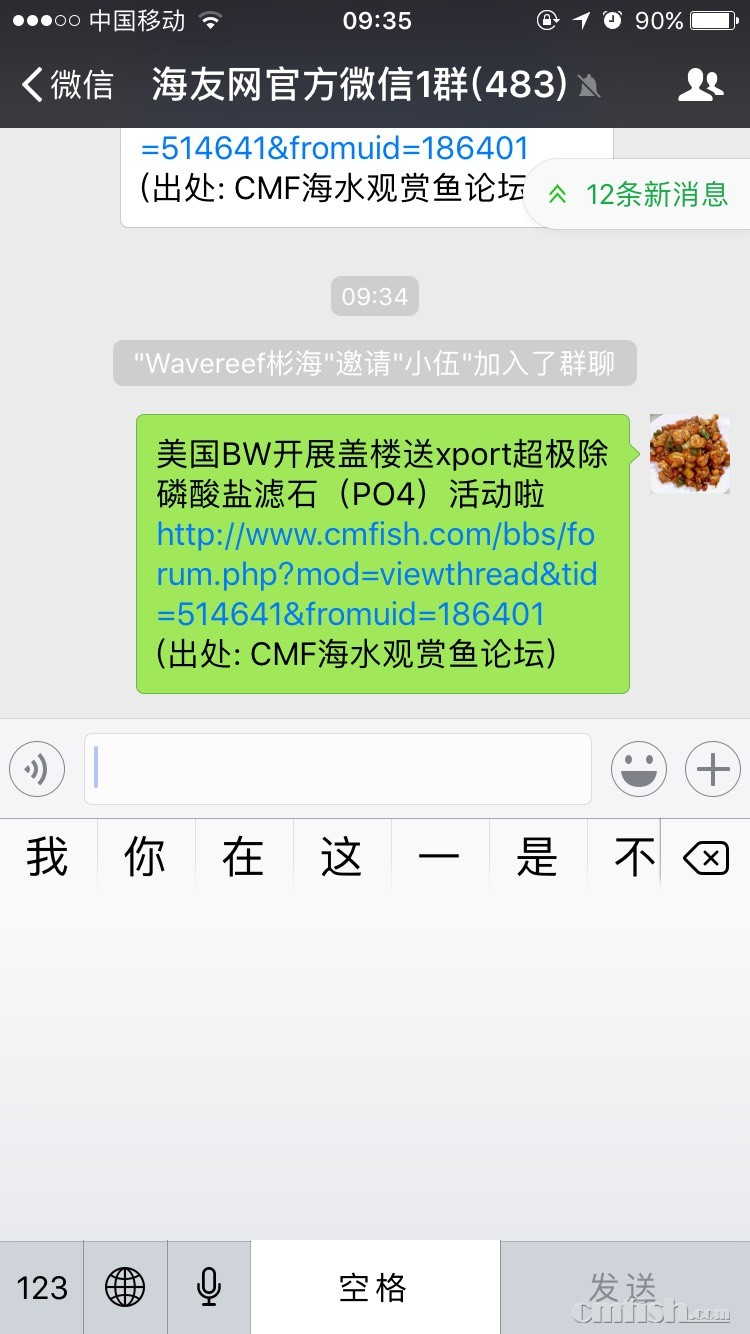Open the cmfish.com link in green bubble

[x=376, y=574]
